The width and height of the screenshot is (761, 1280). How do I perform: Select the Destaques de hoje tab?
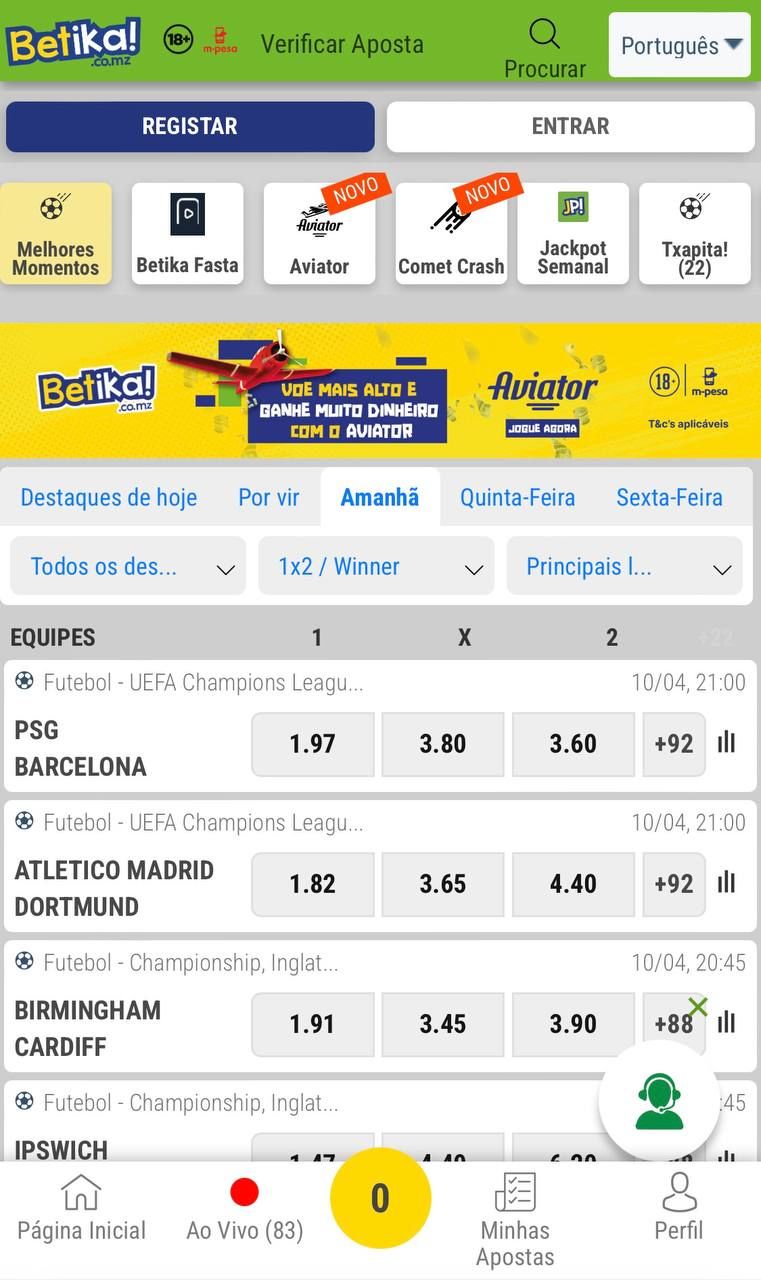tap(109, 497)
